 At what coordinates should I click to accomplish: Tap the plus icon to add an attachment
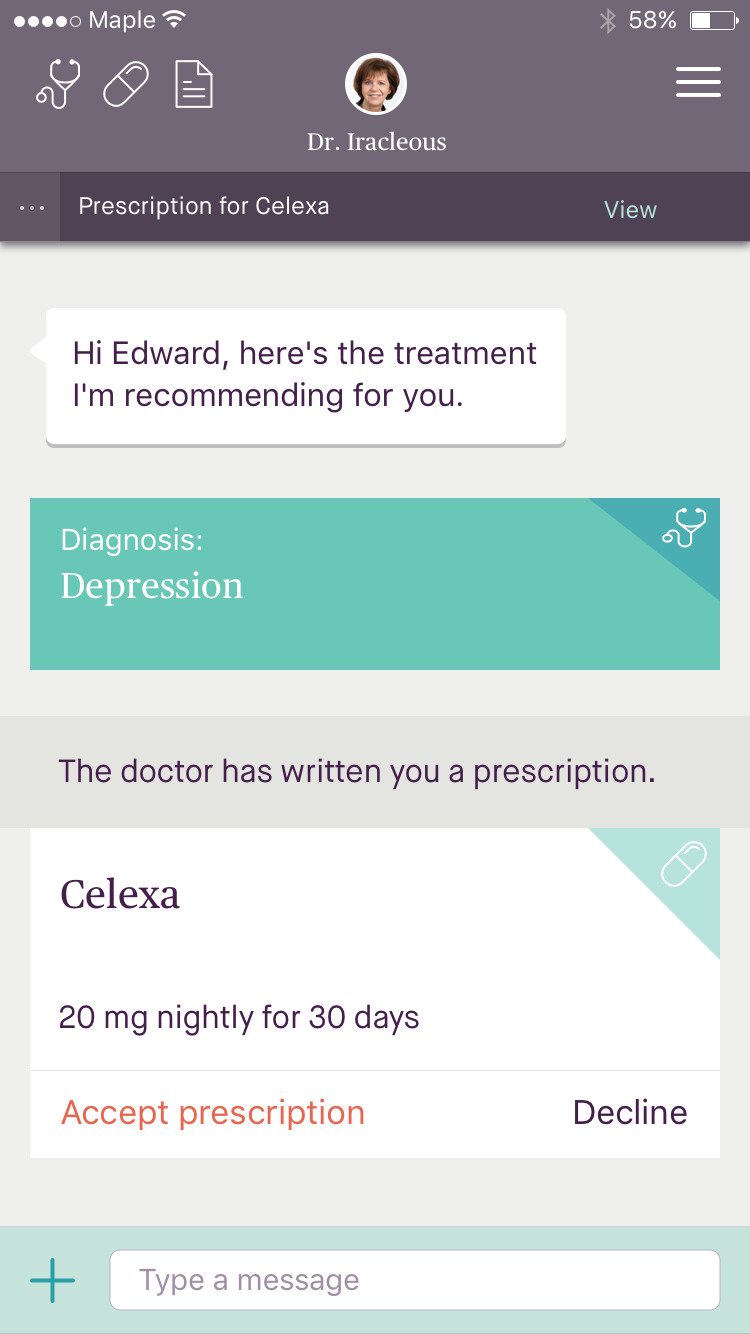coord(52,1280)
